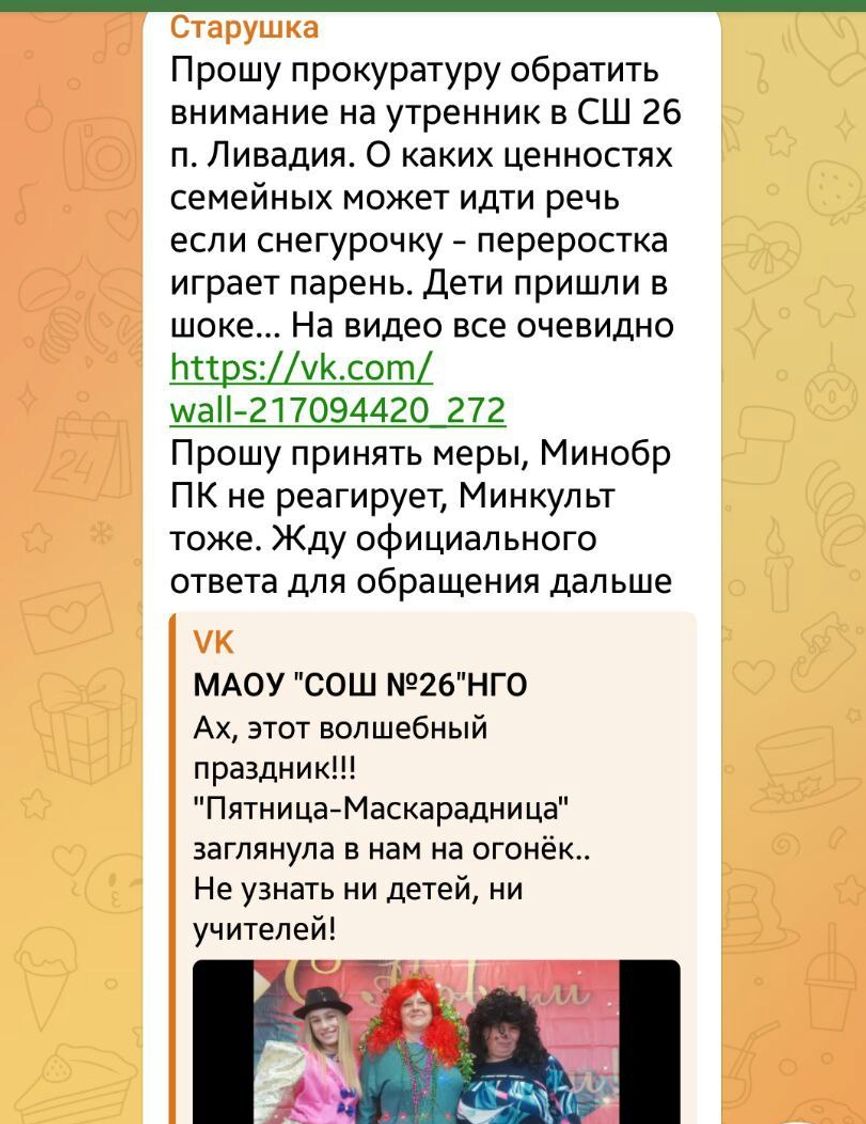Open sender Старушка's profile
Screen dimensions: 866x1124
point(244,27)
